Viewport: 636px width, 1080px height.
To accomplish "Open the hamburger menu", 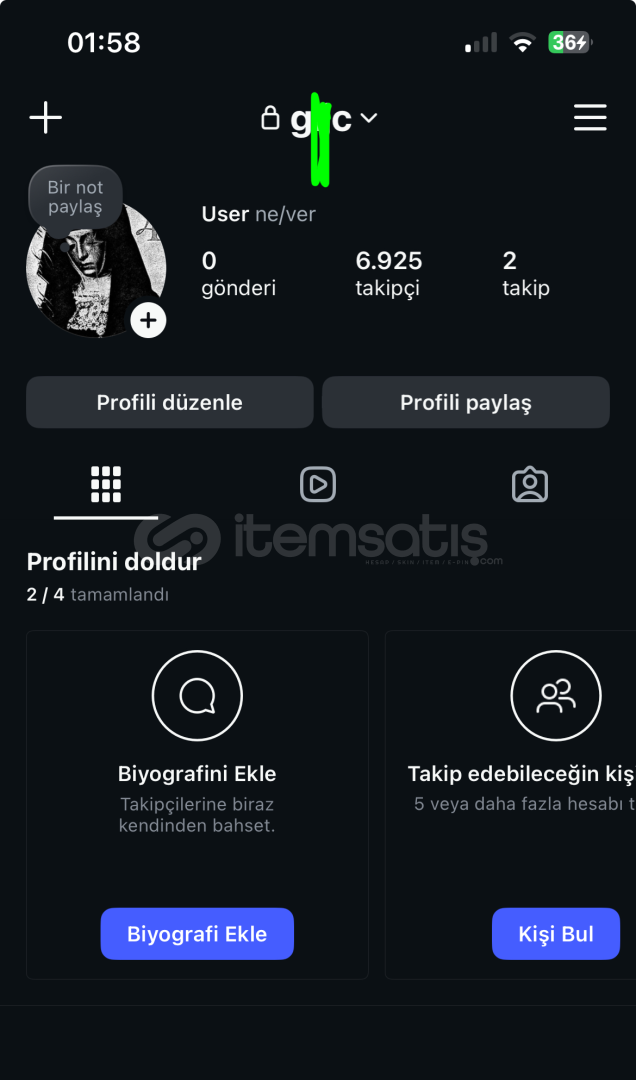I will pos(590,117).
